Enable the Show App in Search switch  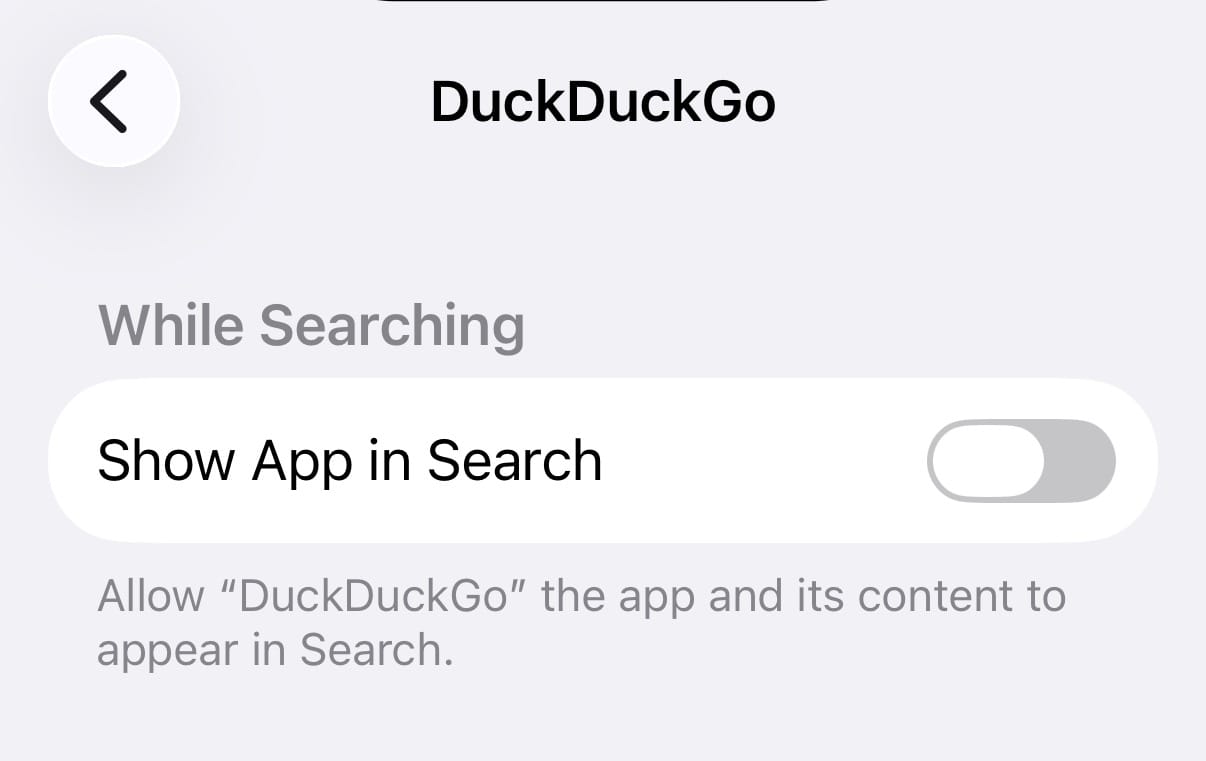click(x=1020, y=461)
